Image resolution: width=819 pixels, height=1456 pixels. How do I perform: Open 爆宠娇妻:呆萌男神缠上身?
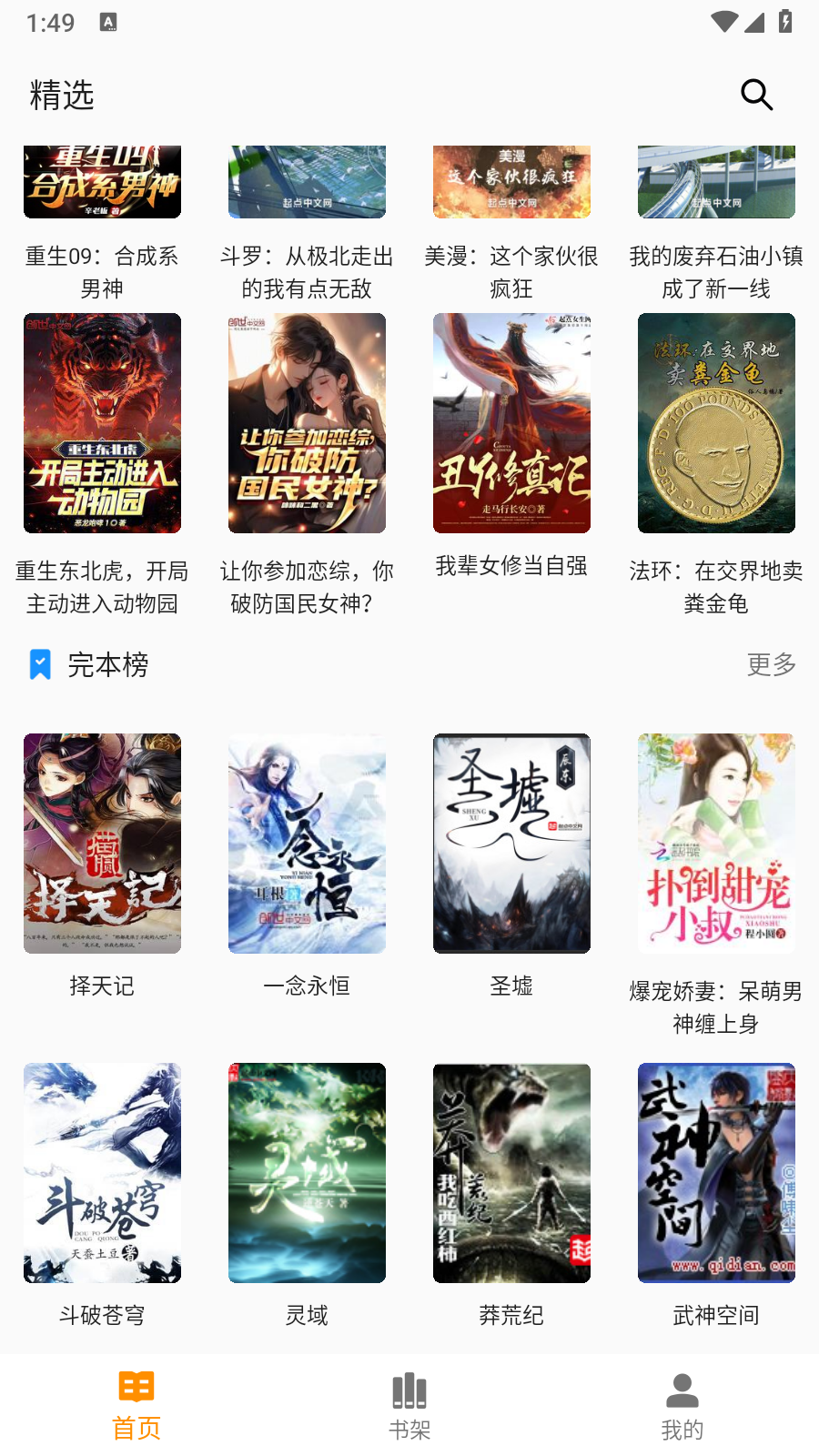(x=716, y=844)
